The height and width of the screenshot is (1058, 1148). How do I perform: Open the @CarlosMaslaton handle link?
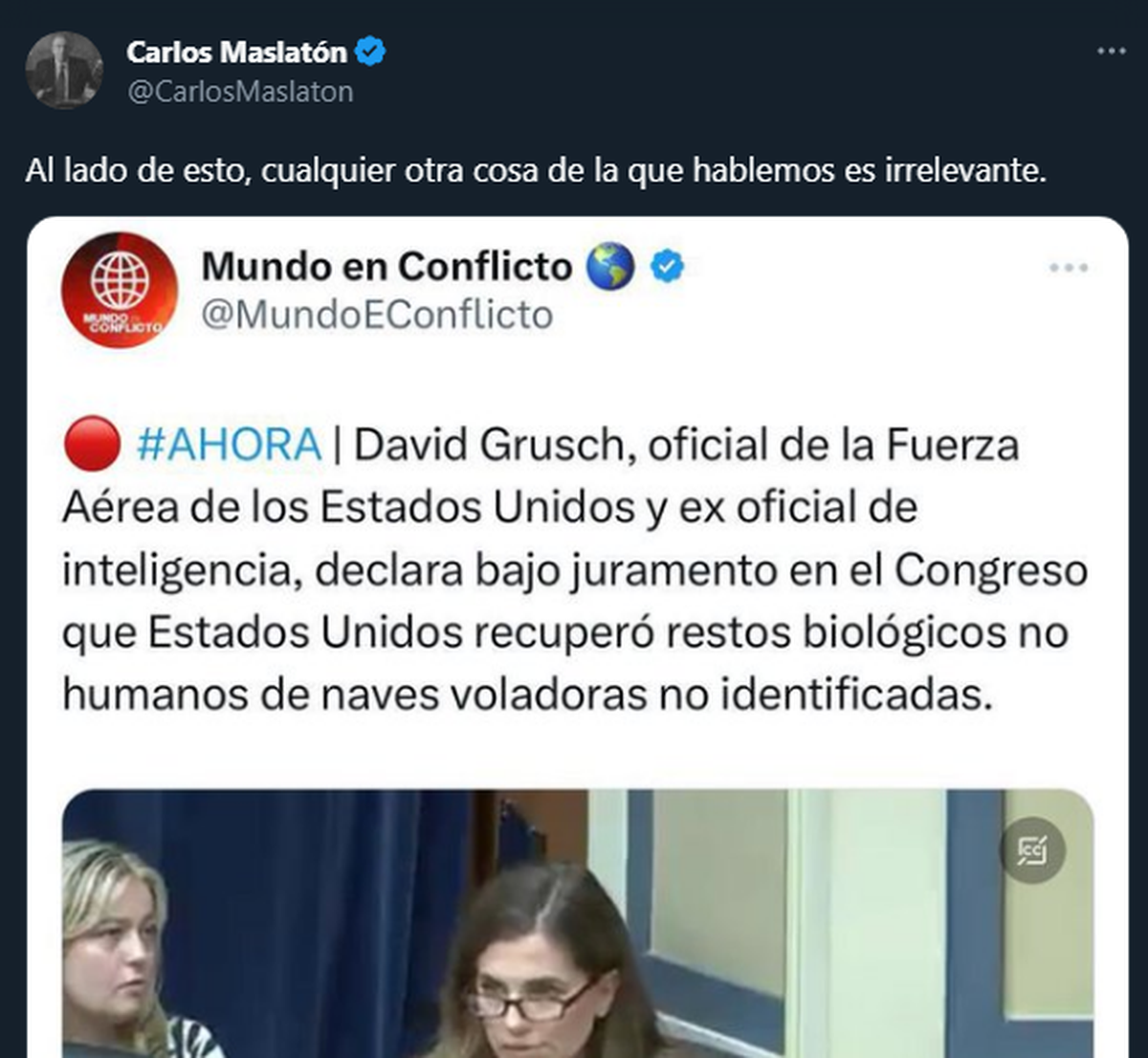[x=240, y=92]
